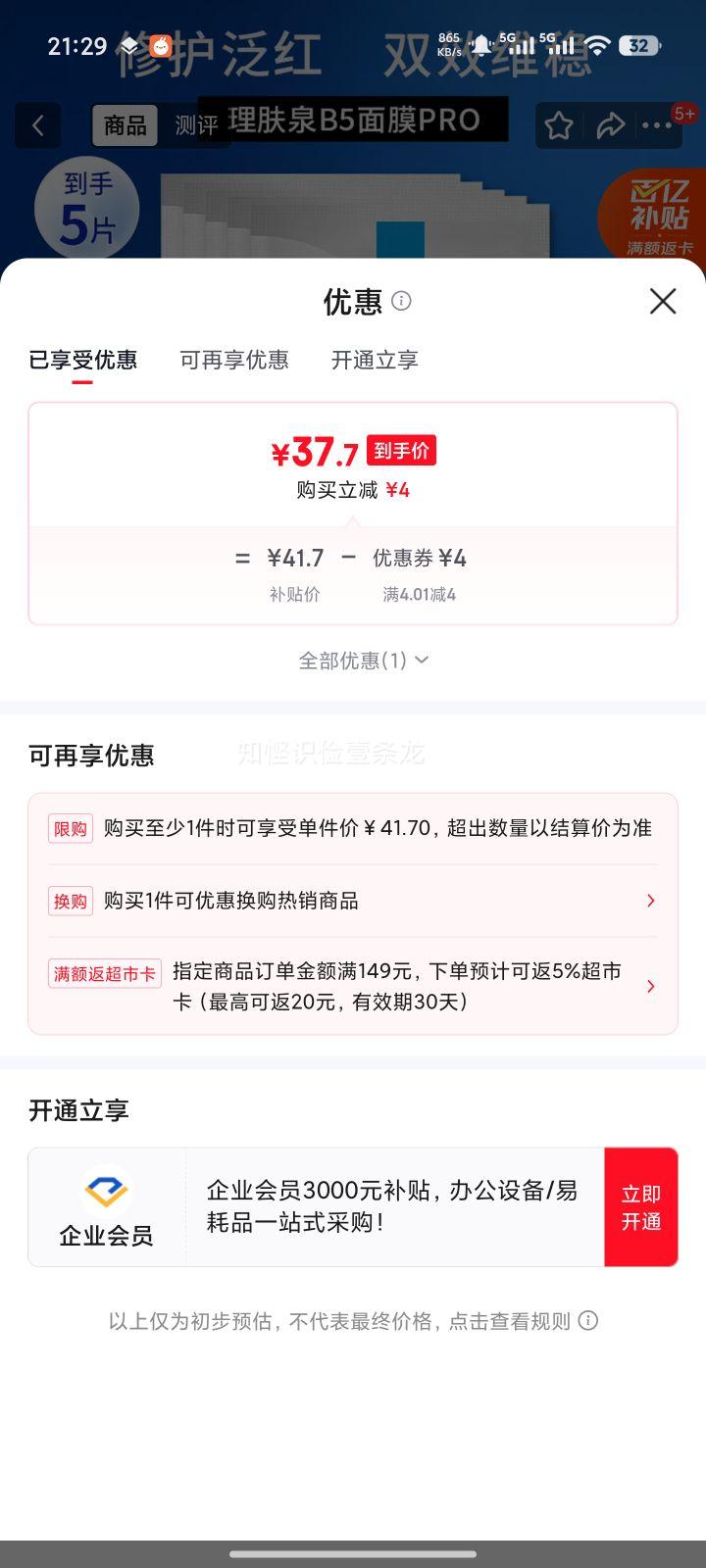Tap the battery indicator in status bar
This screenshot has width=706, height=1568.
[x=638, y=45]
